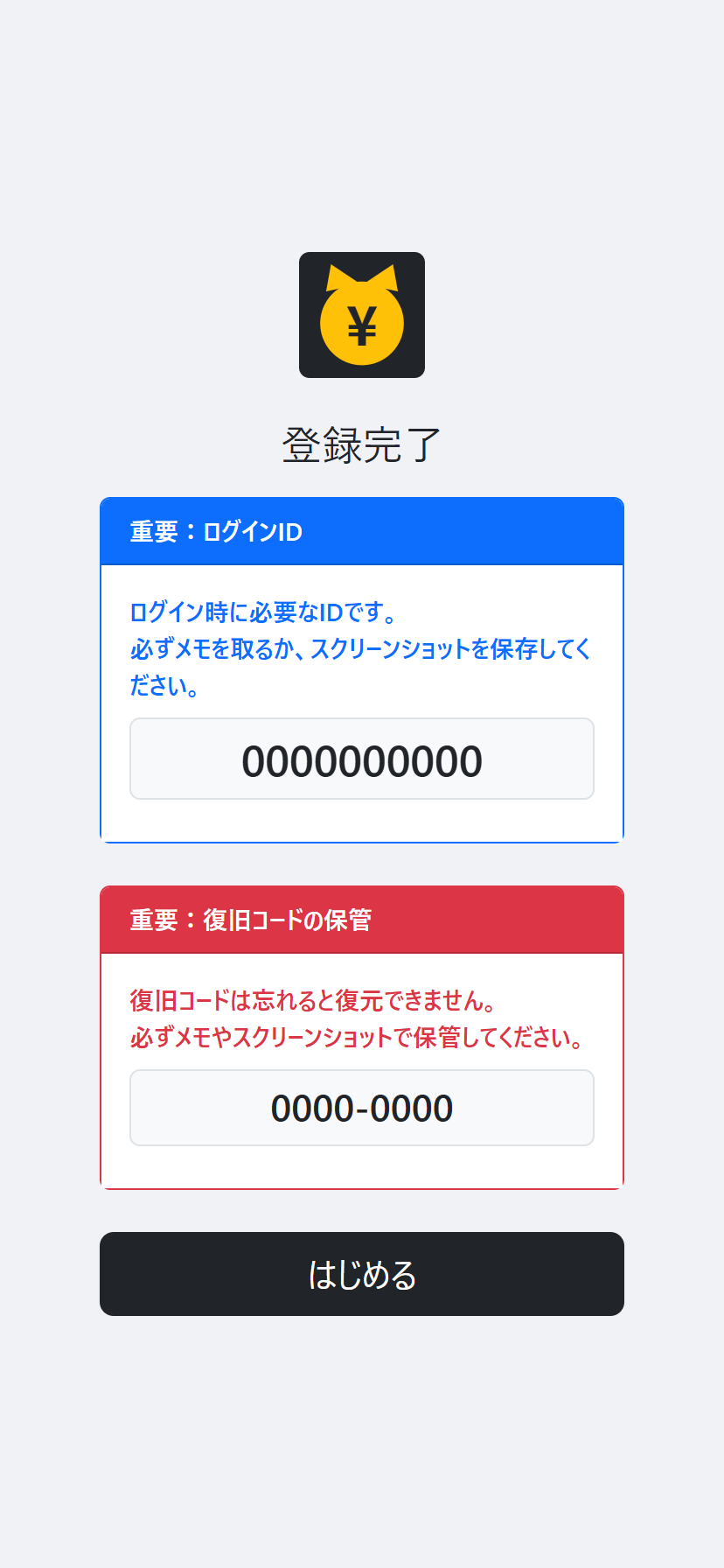The width and height of the screenshot is (724, 1568).
Task: Click the 登録完了 heading
Action: point(362,443)
